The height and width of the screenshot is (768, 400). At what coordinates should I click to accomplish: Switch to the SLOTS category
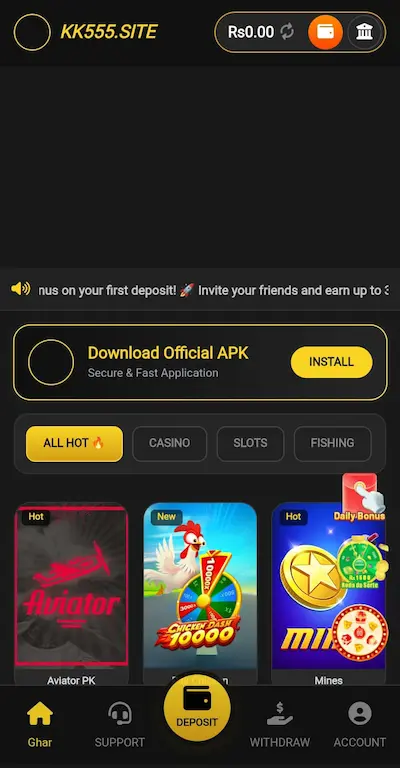pos(250,443)
